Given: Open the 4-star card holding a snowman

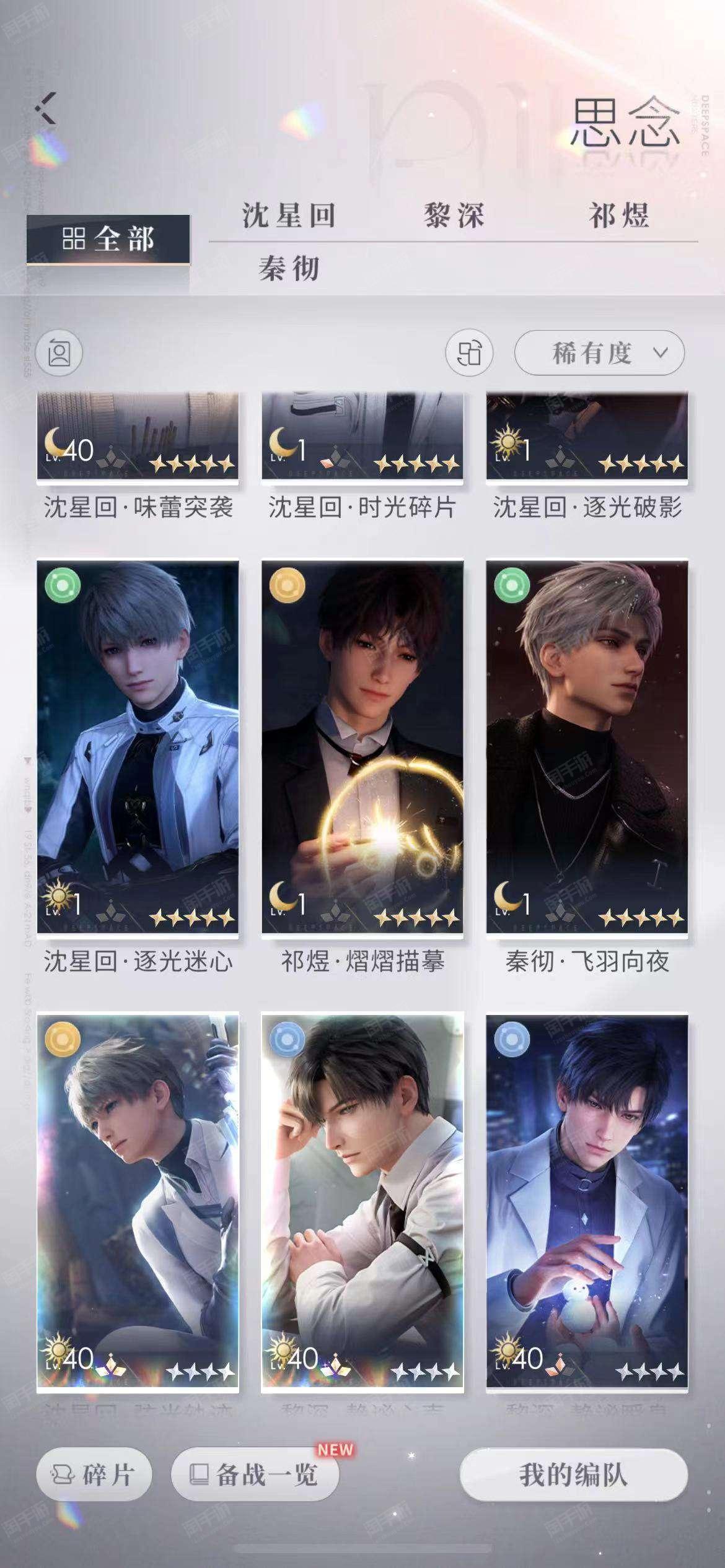Looking at the screenshot, I should (x=587, y=1201).
